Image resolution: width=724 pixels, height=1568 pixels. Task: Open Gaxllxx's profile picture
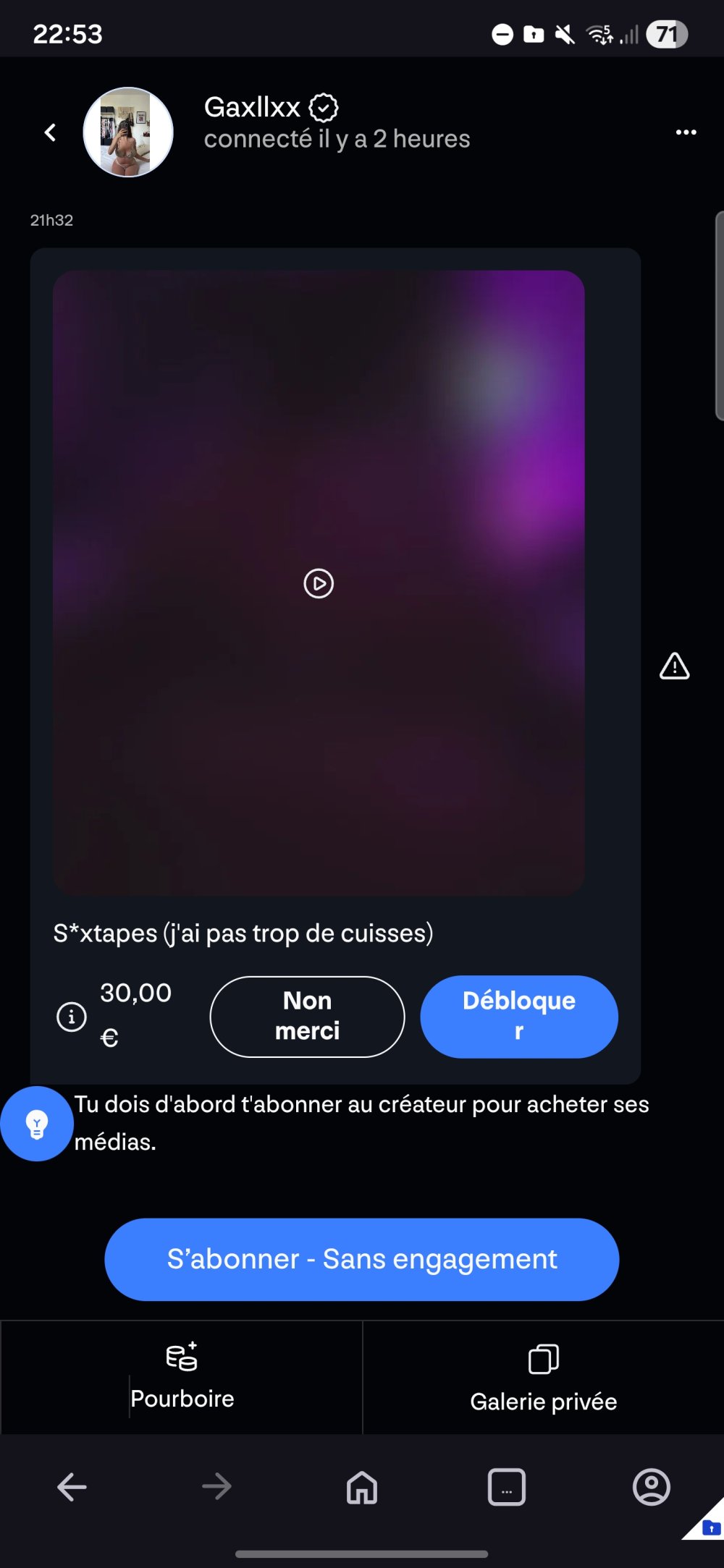(x=128, y=132)
